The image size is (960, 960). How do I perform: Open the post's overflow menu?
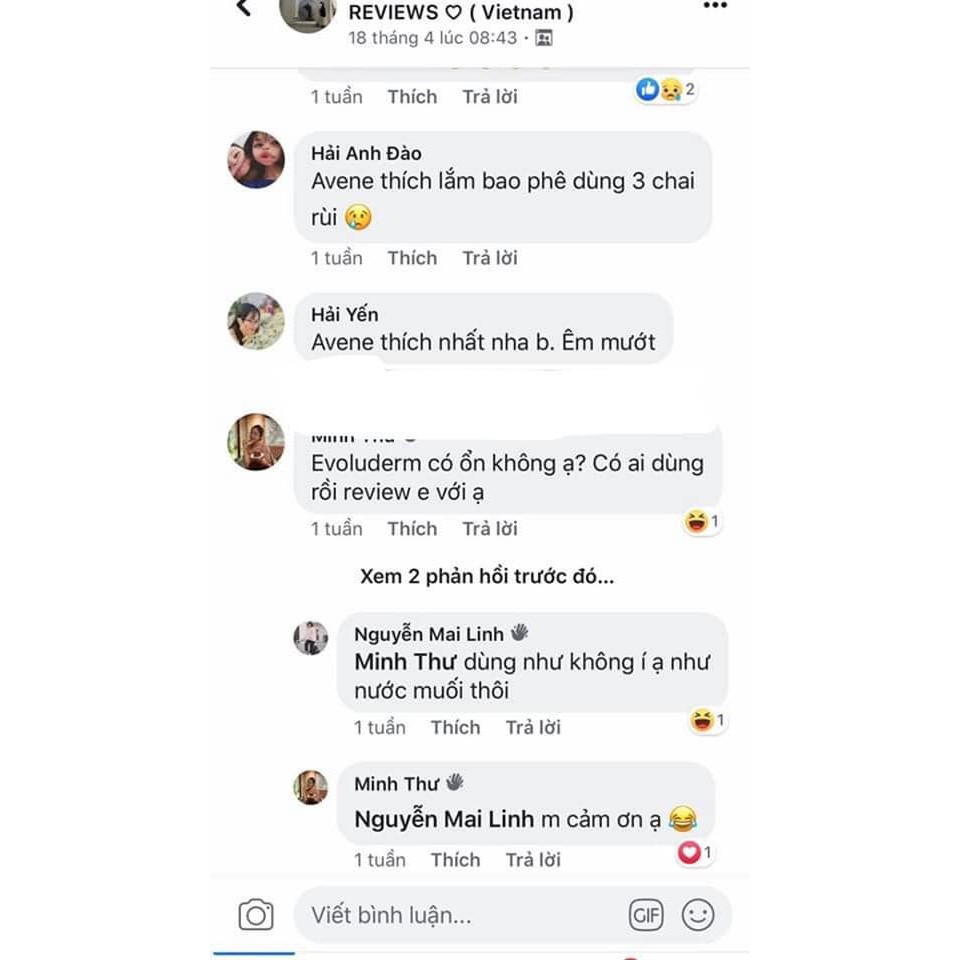pos(715,7)
